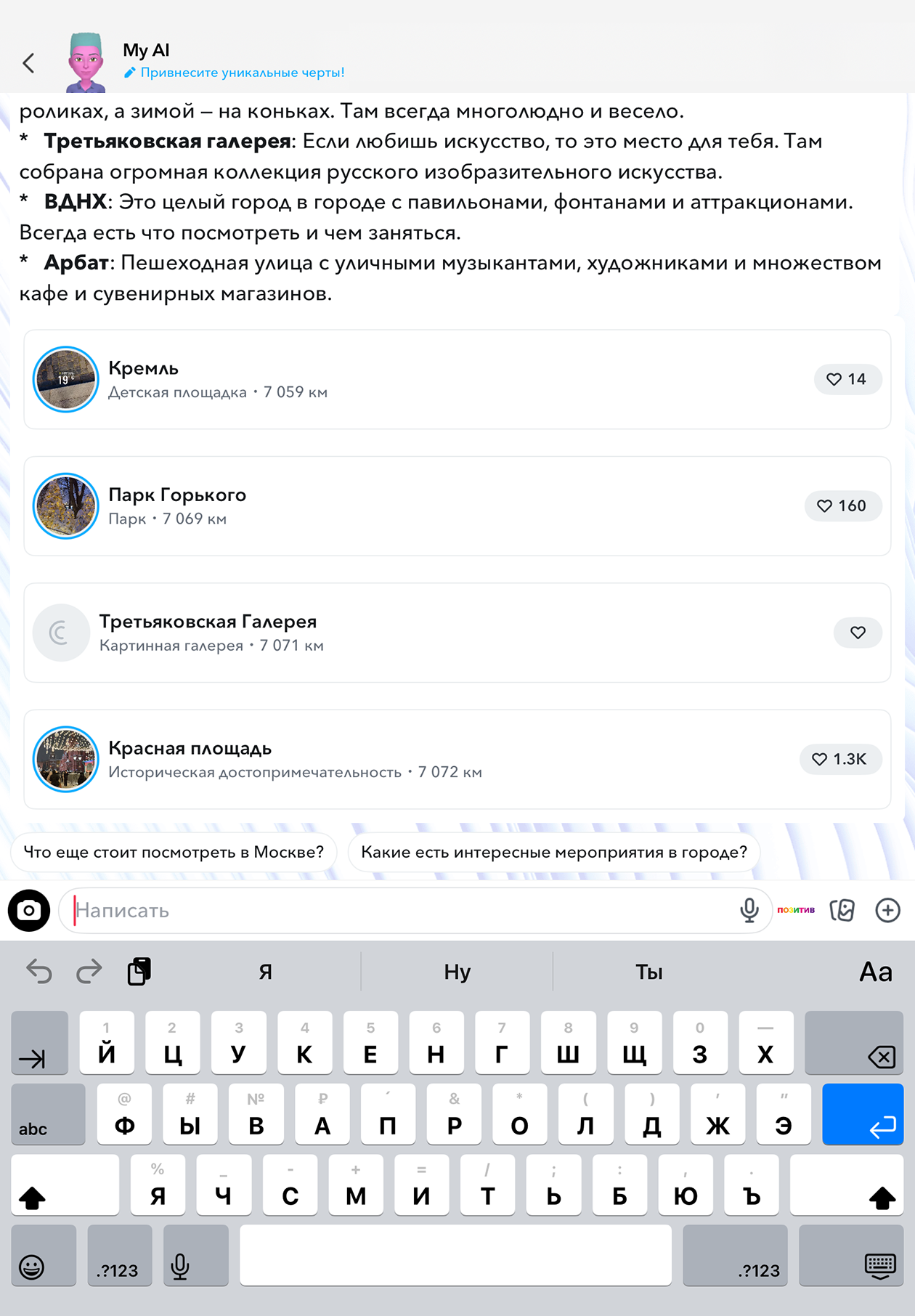Like Парк Горького with the heart
Screen dimensions: 915x1316
pos(842,506)
